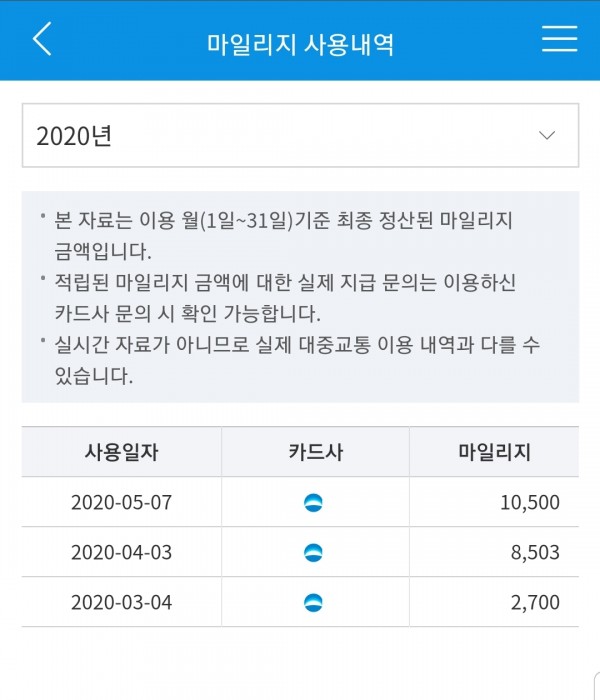The width and height of the screenshot is (600, 700).
Task: Go back using the header arrow
Action: tap(41, 40)
